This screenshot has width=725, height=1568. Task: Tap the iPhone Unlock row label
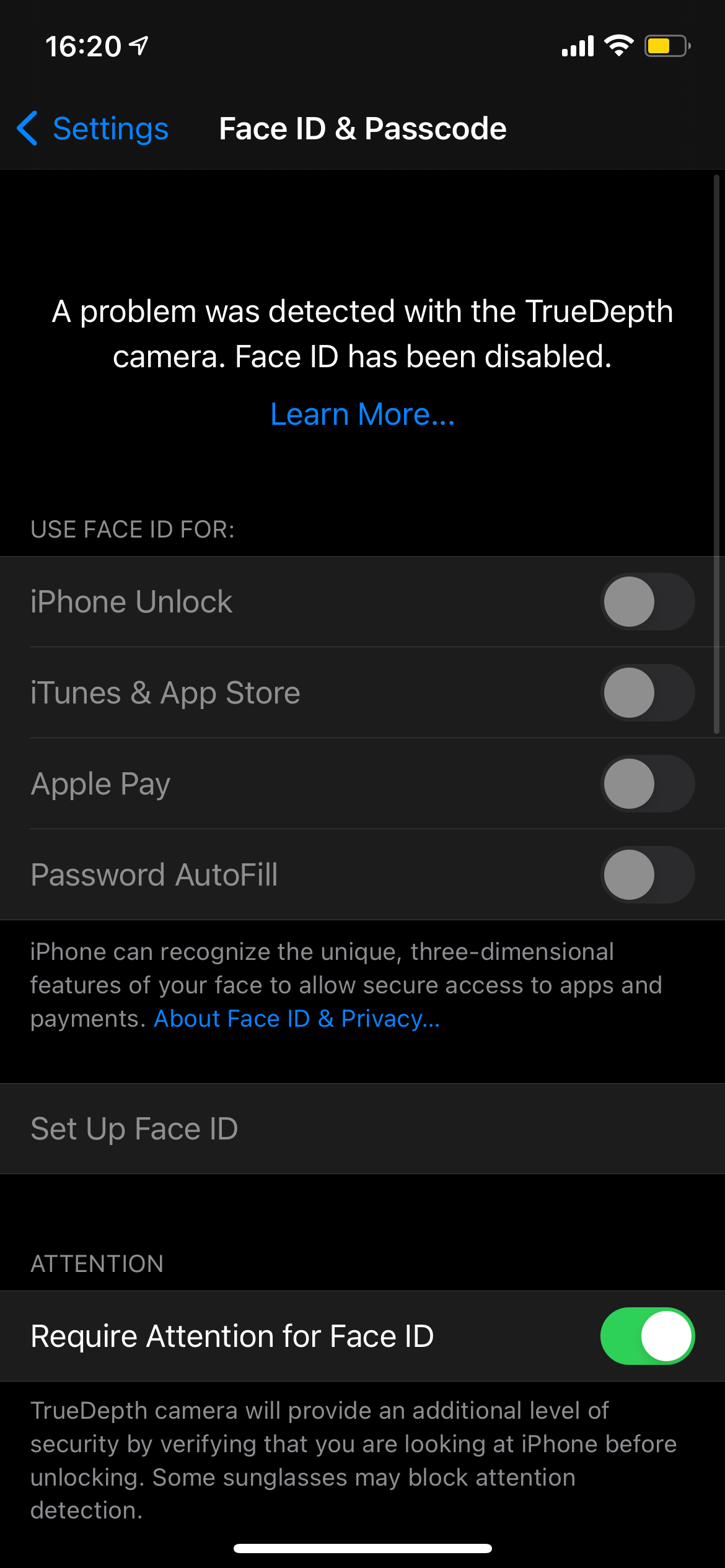131,601
